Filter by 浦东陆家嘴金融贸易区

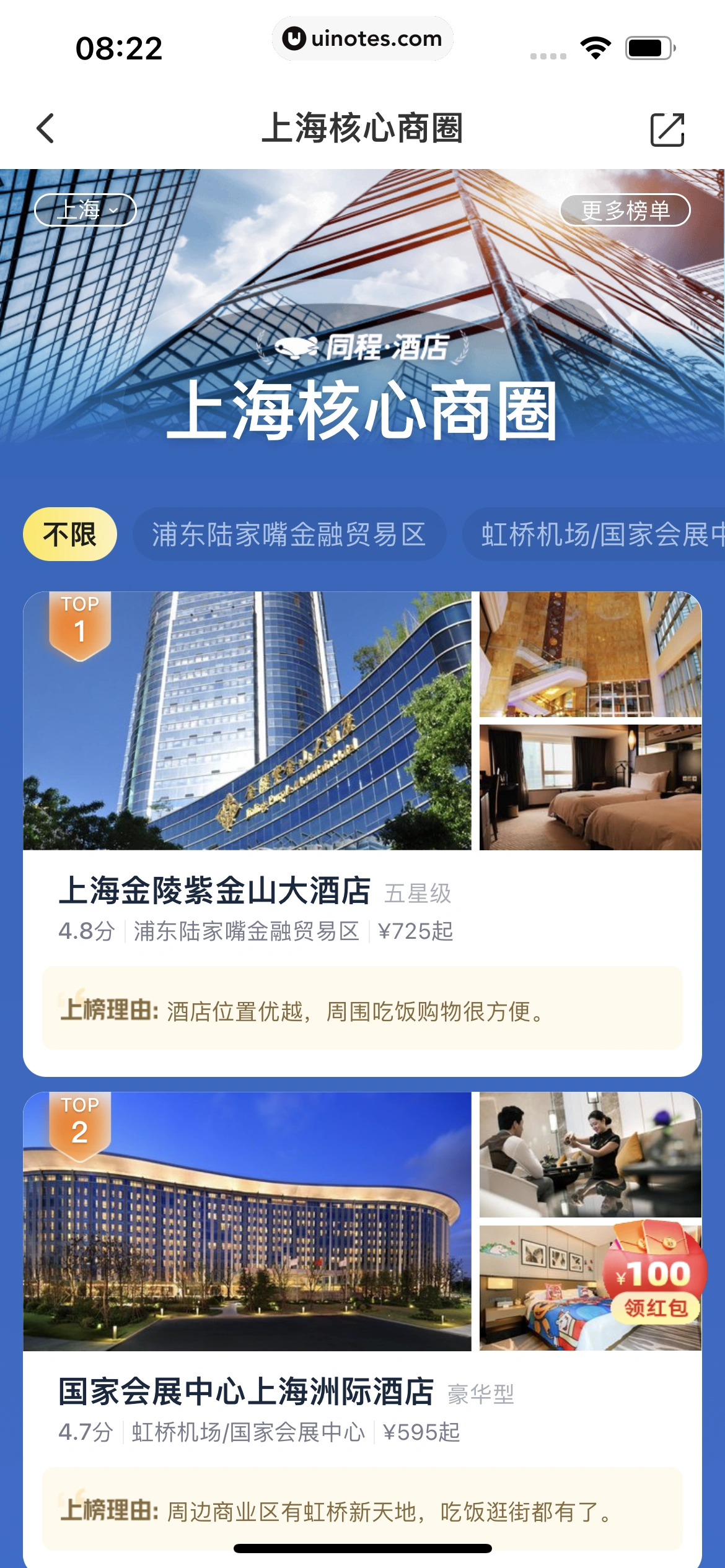(x=289, y=534)
